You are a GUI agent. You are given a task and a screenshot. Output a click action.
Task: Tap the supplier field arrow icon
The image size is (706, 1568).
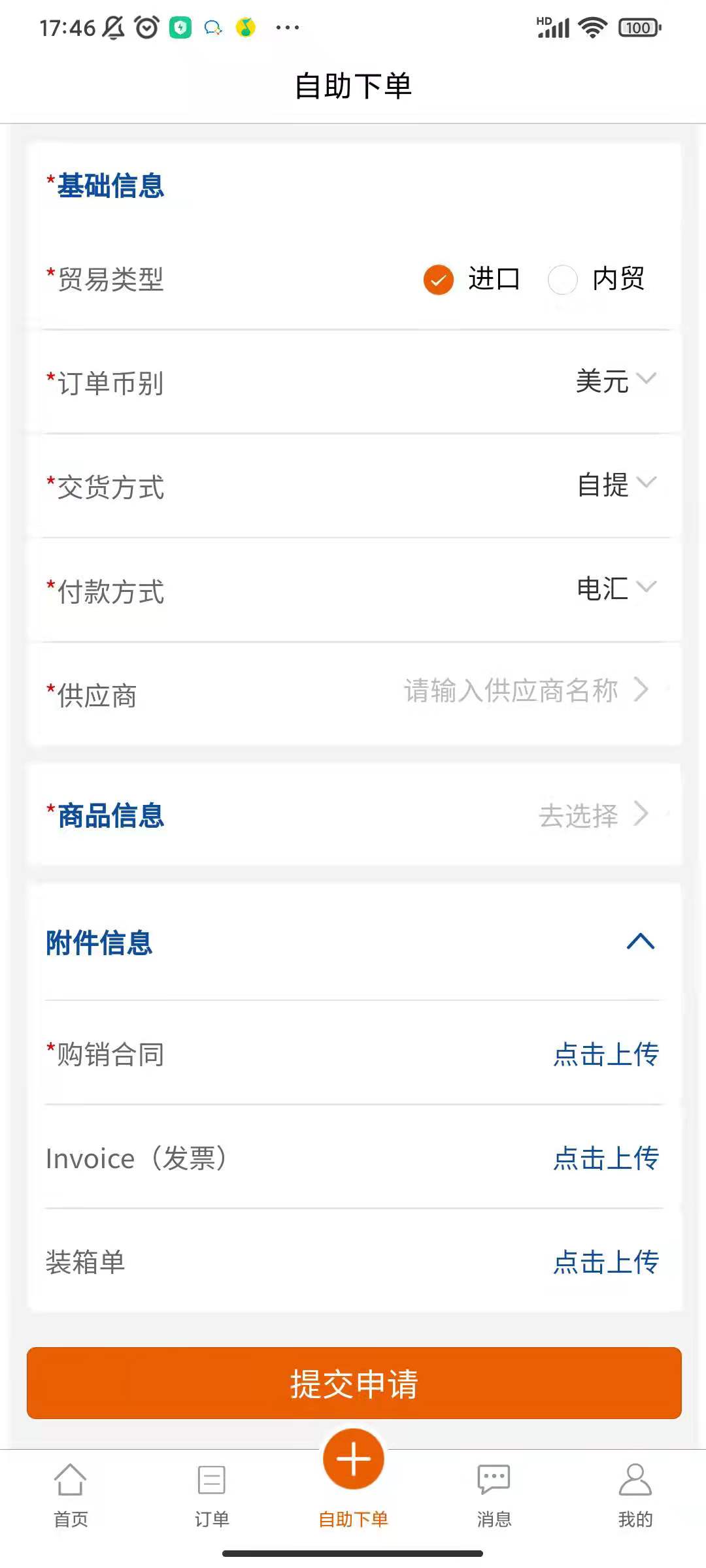(x=643, y=689)
